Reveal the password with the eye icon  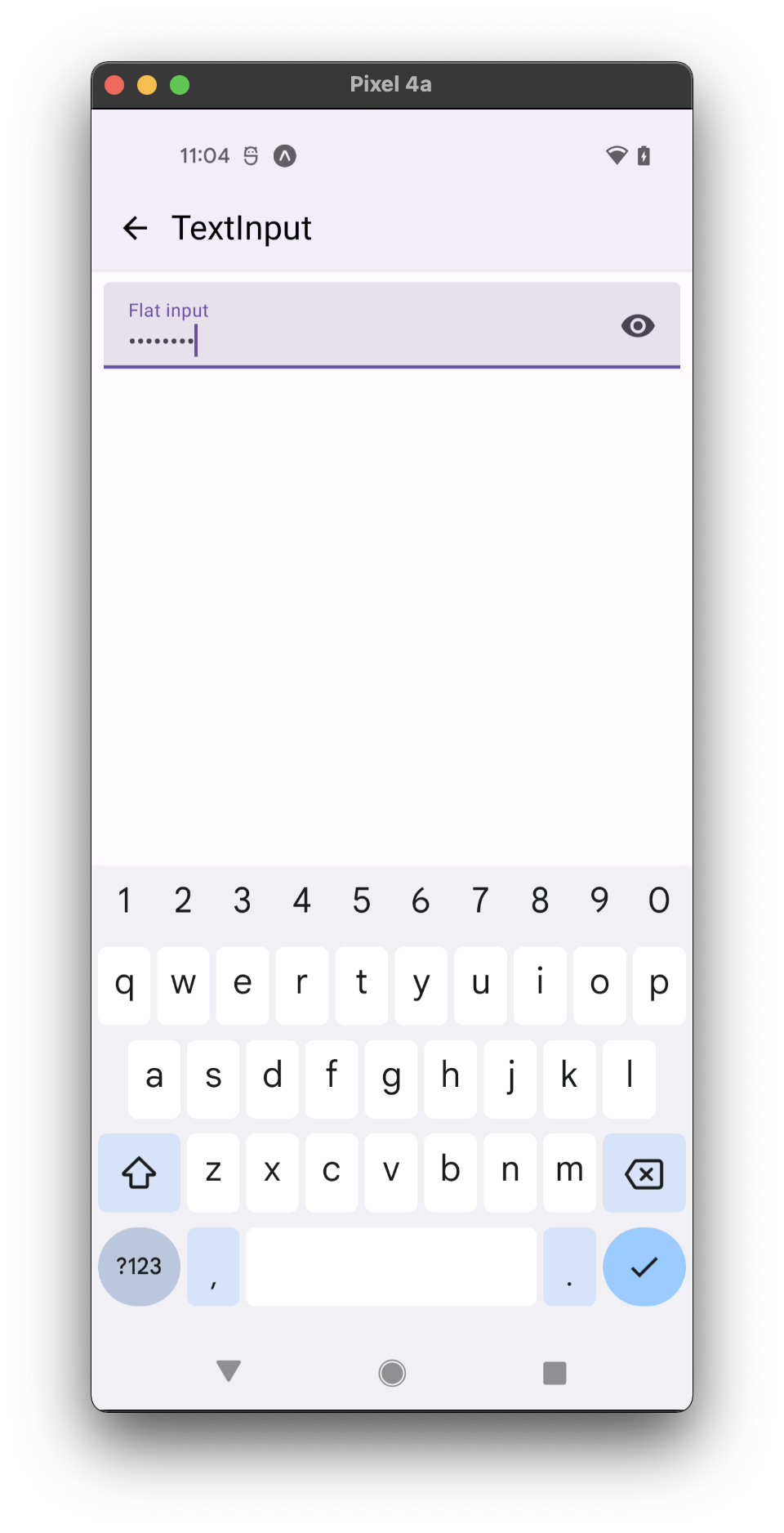638,326
